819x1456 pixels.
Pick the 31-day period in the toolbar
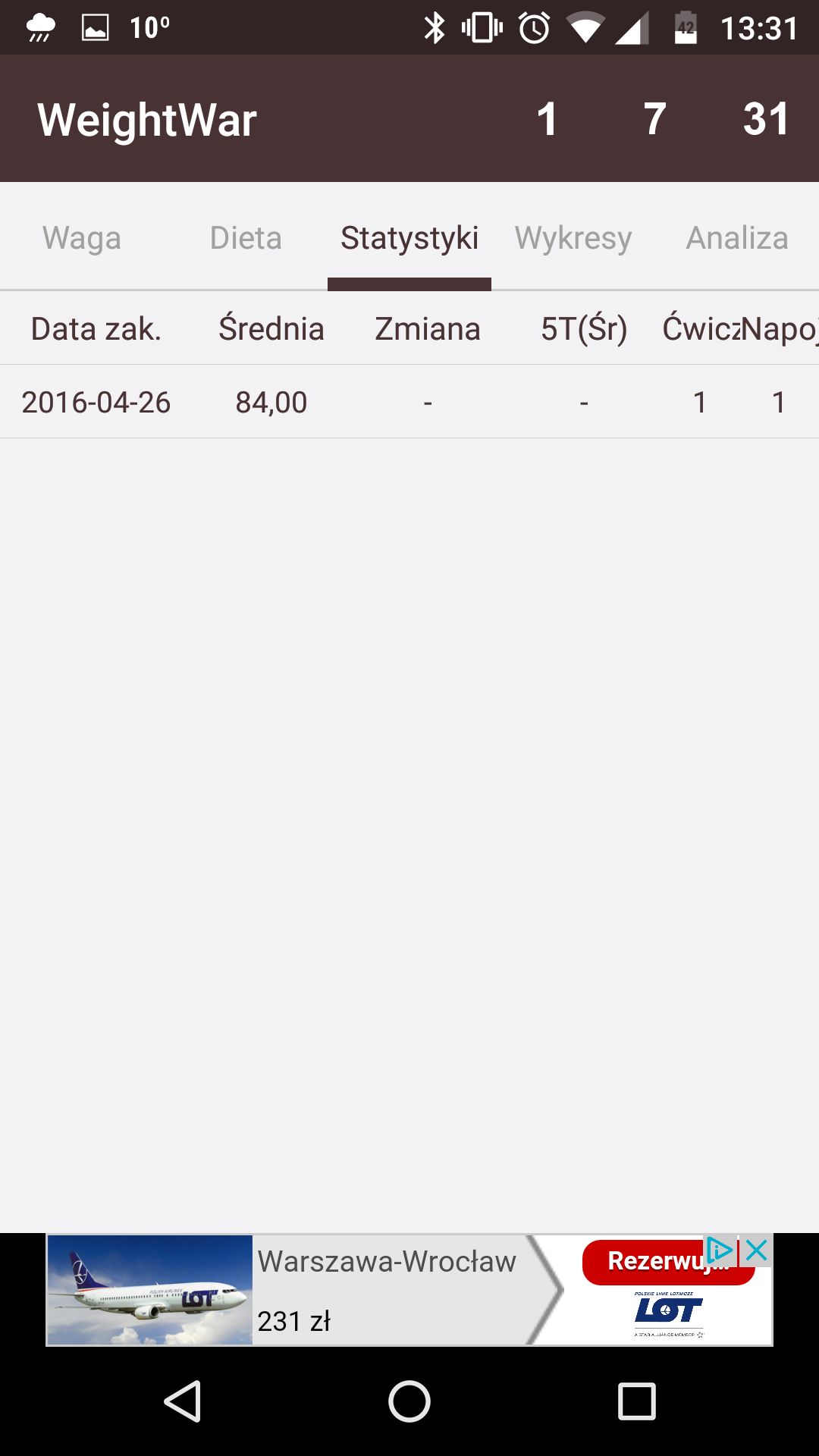point(766,119)
